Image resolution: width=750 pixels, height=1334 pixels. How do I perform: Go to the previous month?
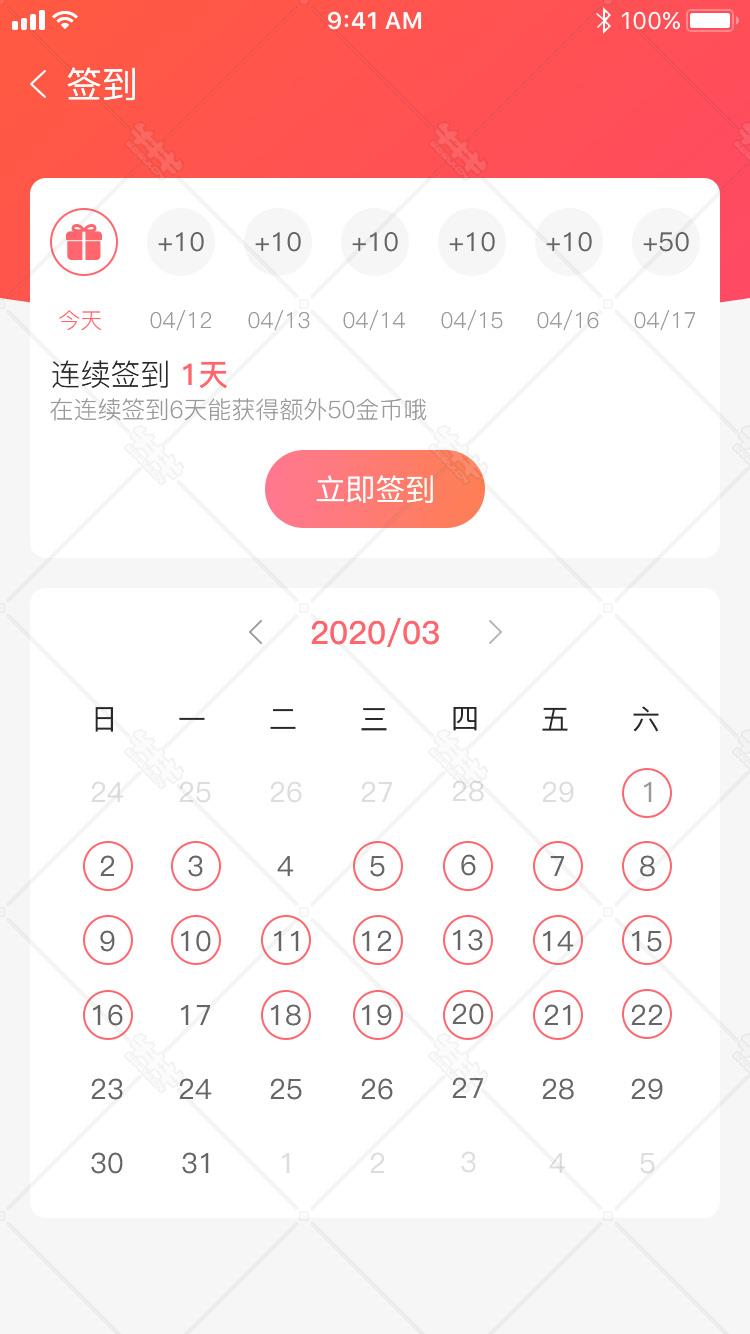(x=256, y=632)
